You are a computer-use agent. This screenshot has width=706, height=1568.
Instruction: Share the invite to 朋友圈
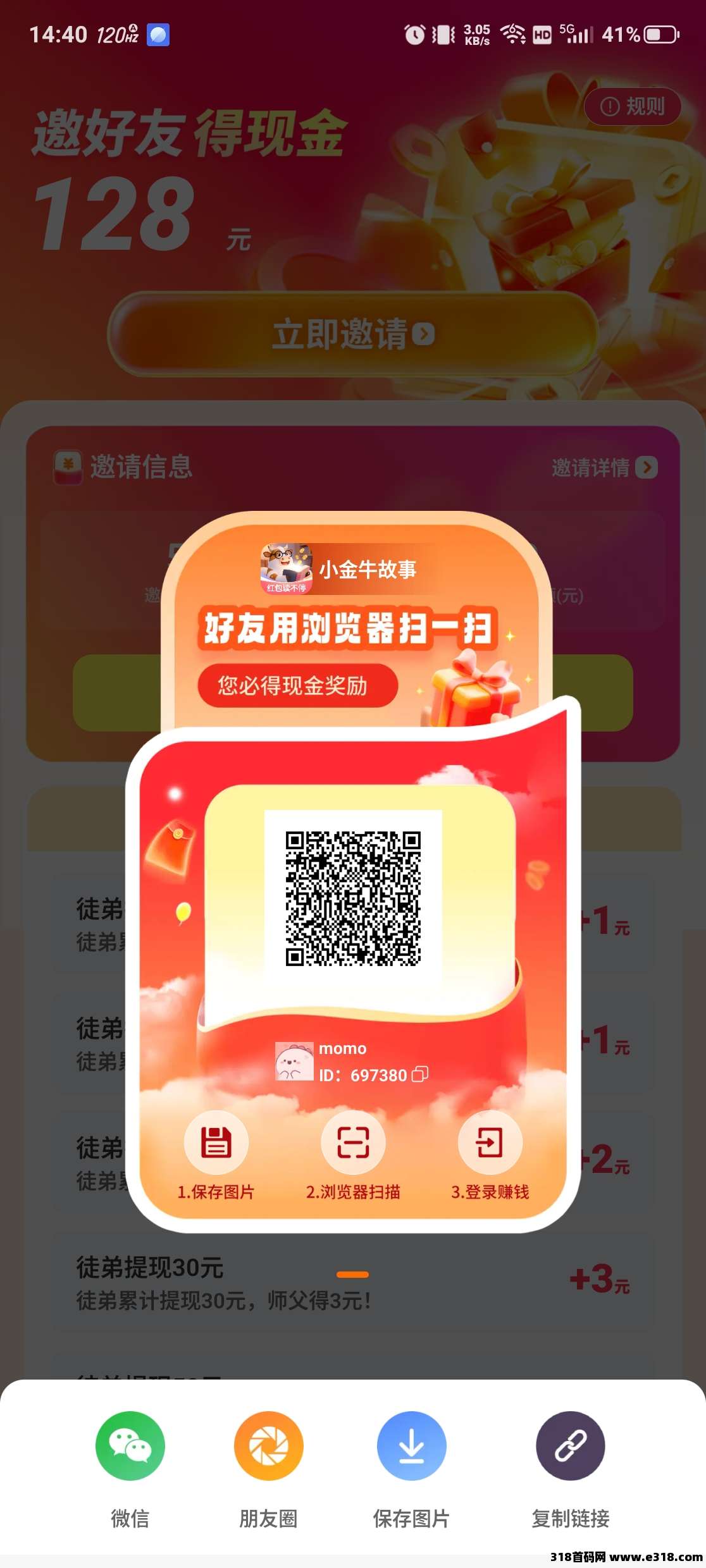(x=268, y=1445)
